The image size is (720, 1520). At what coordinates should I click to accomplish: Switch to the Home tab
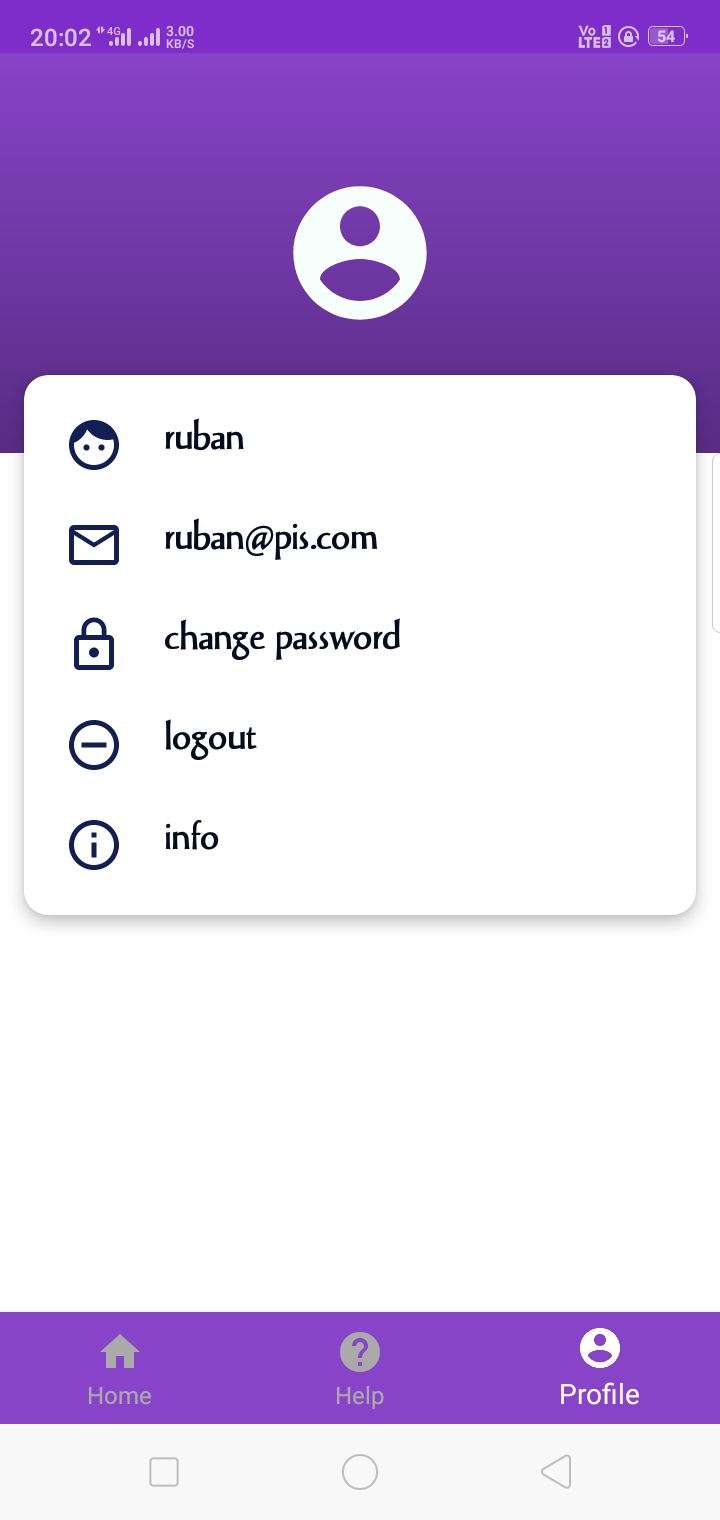click(120, 1369)
